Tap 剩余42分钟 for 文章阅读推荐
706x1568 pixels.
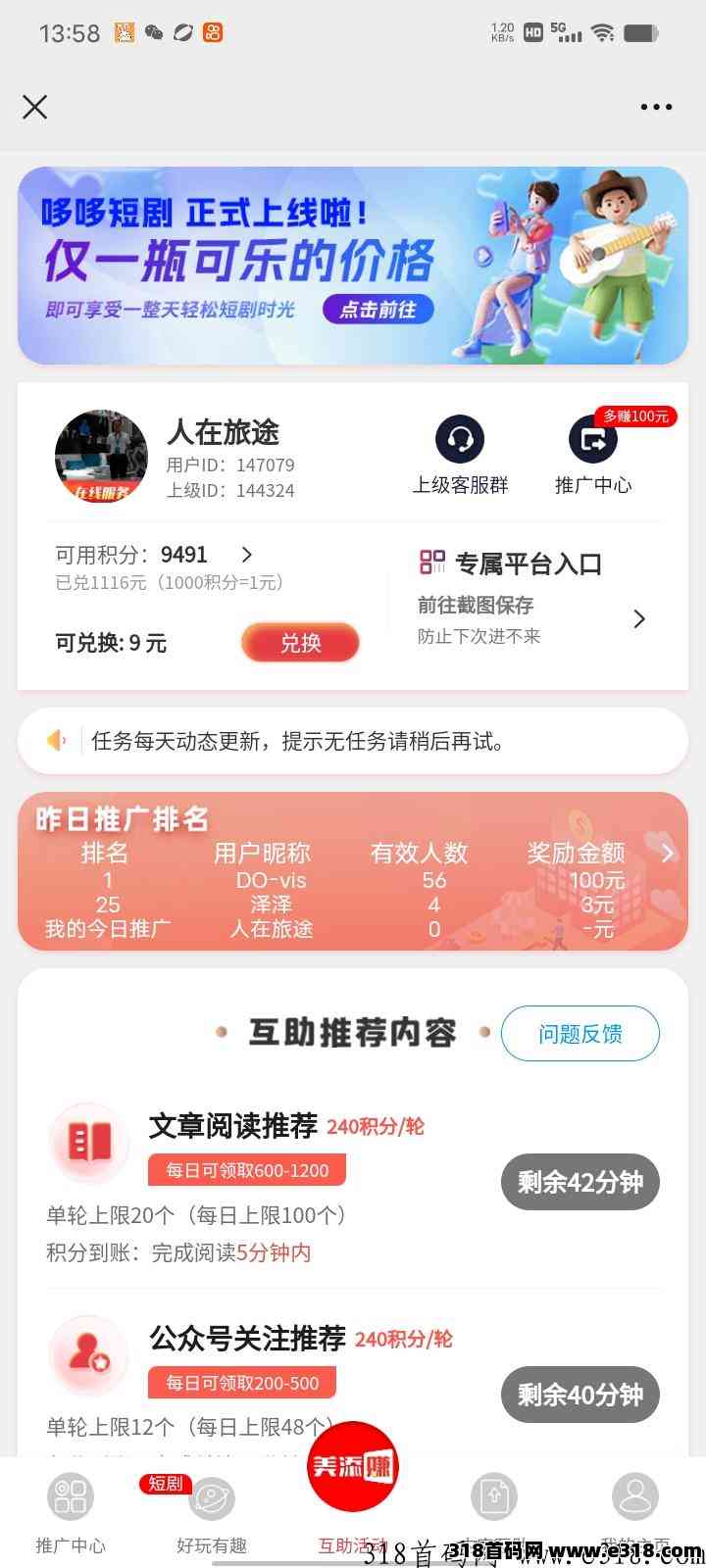(580, 1182)
